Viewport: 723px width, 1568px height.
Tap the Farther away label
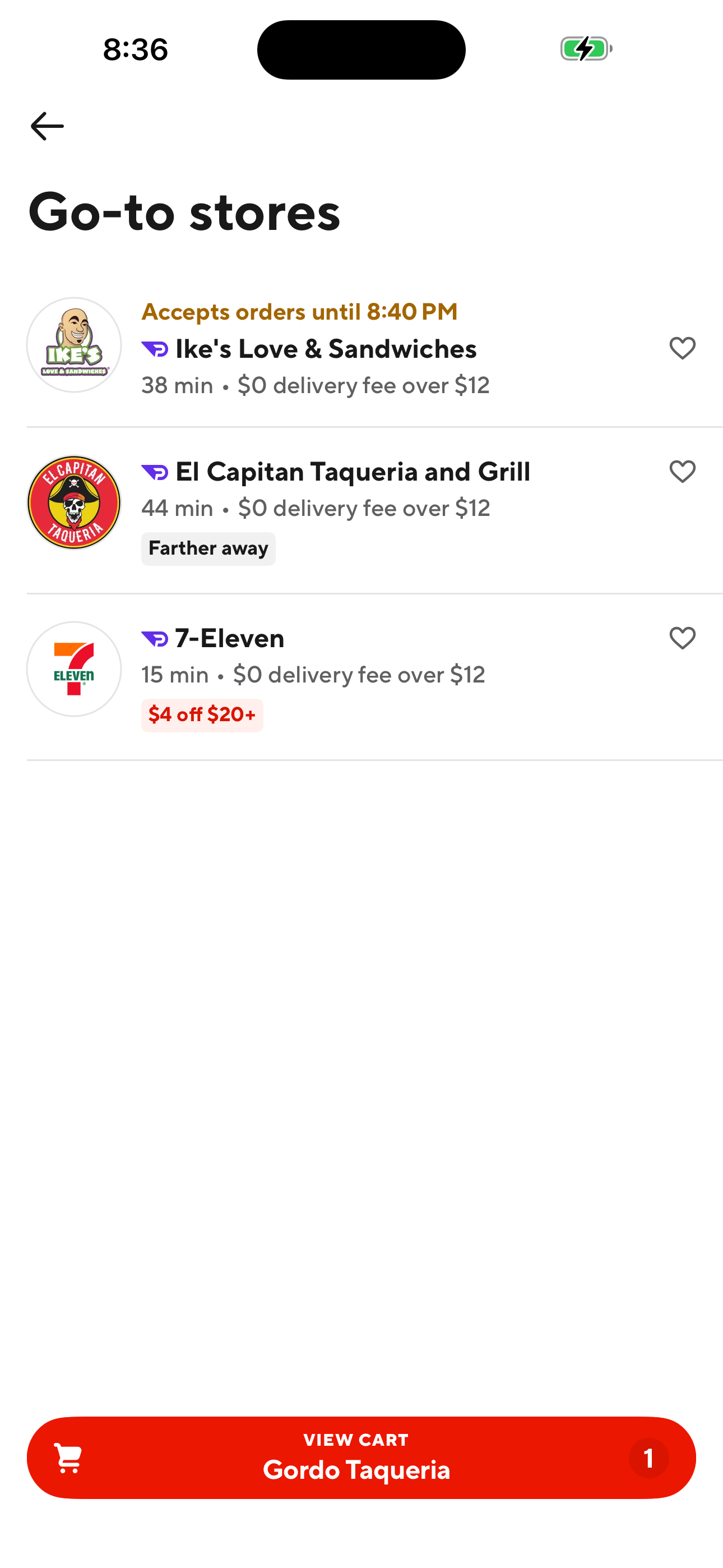pos(208,548)
